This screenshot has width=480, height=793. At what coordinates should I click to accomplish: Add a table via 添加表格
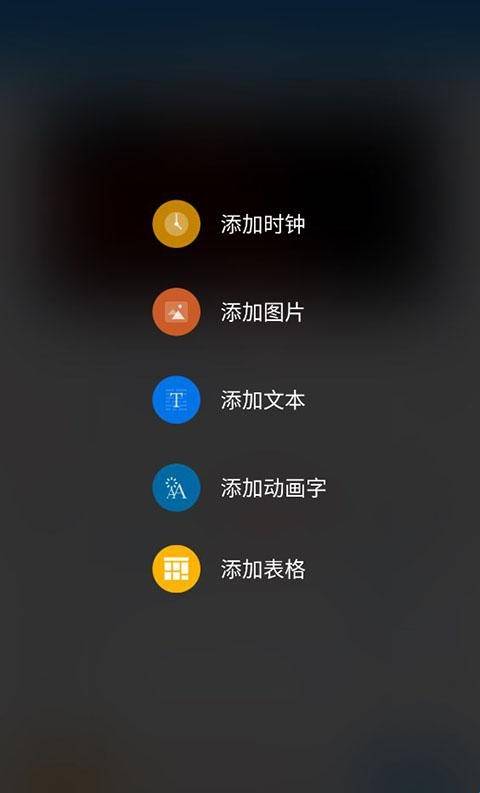tap(263, 569)
